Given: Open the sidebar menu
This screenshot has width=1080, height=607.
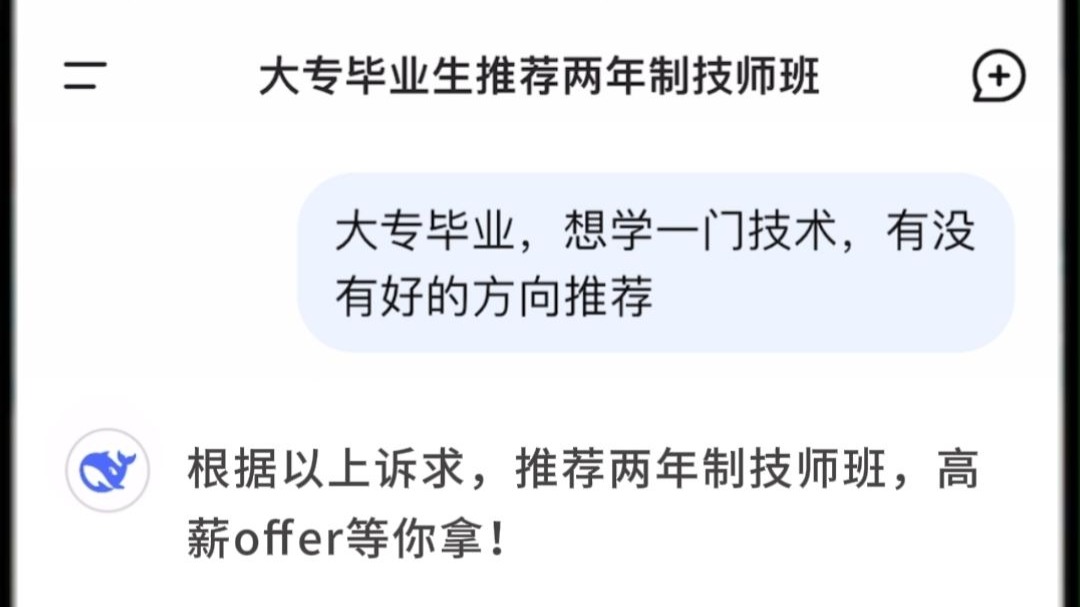Looking at the screenshot, I should point(84,77).
